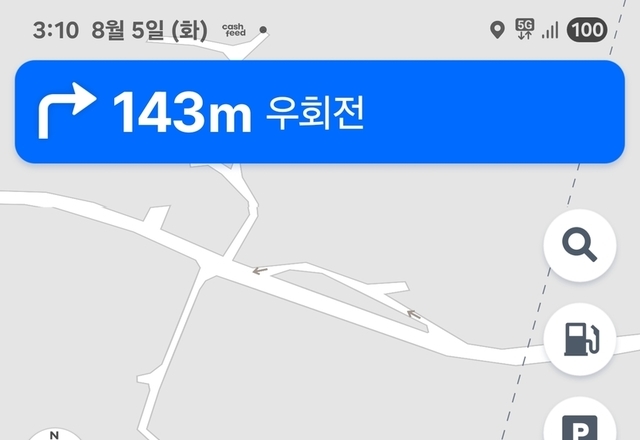Show nearby gas stations
Image resolution: width=640 pixels, height=440 pixels.
tap(580, 340)
